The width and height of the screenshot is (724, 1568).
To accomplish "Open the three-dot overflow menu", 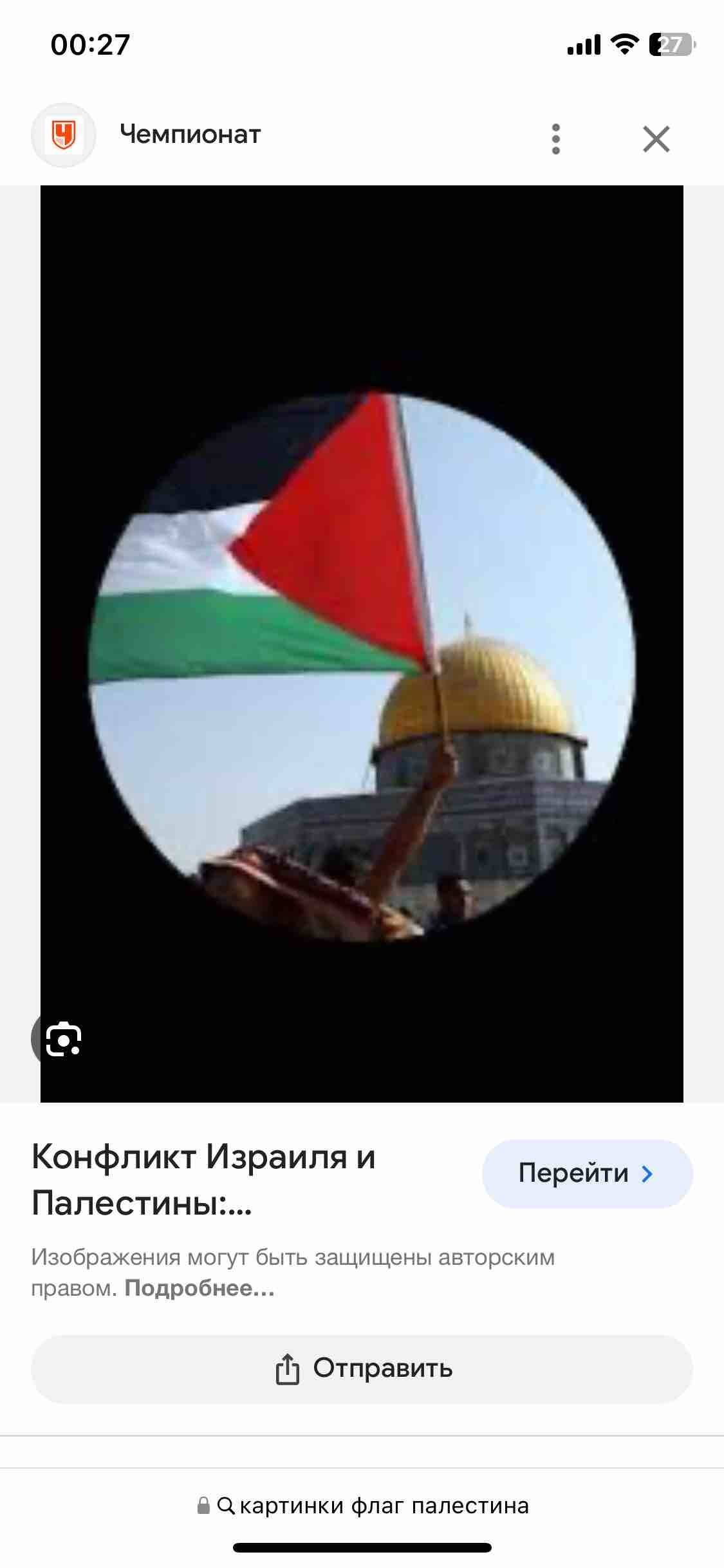I will (x=556, y=138).
